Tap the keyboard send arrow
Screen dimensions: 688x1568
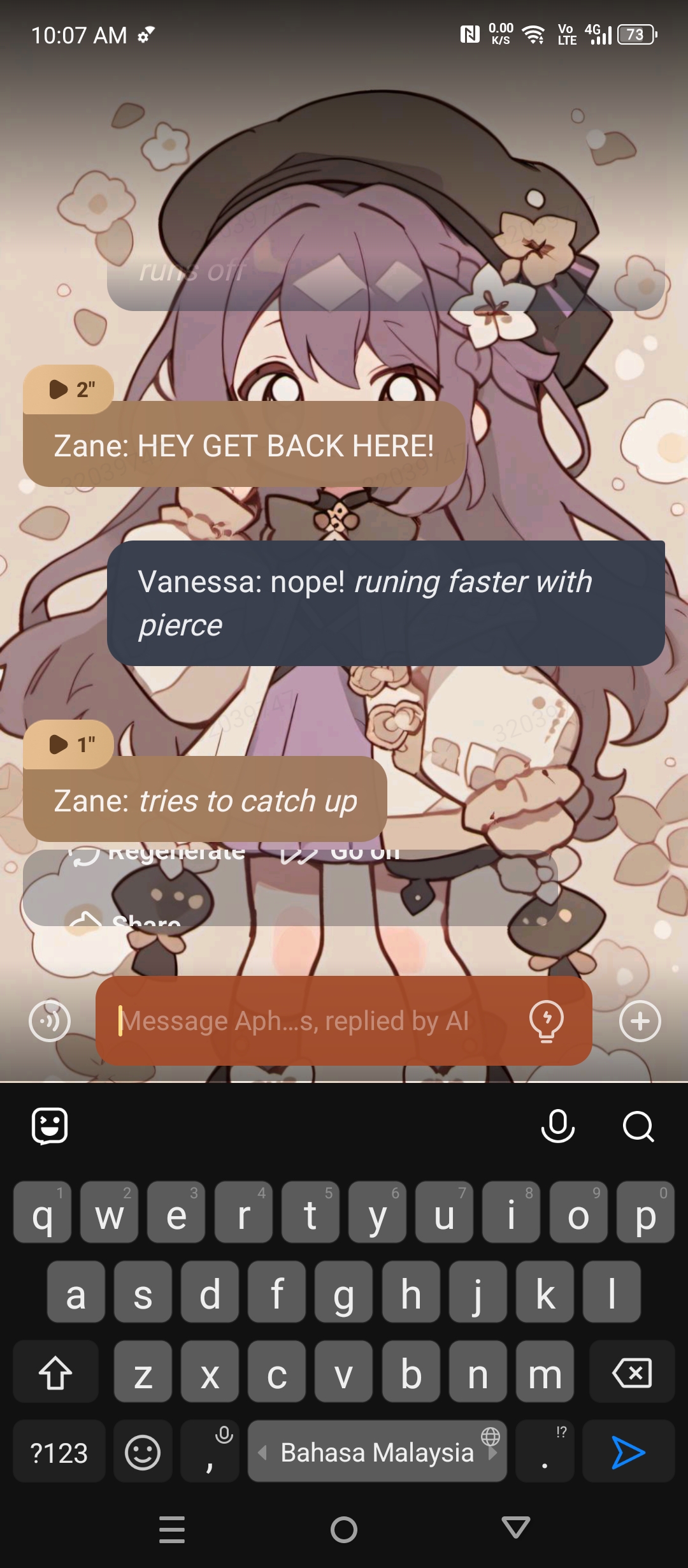pyautogui.click(x=628, y=1453)
